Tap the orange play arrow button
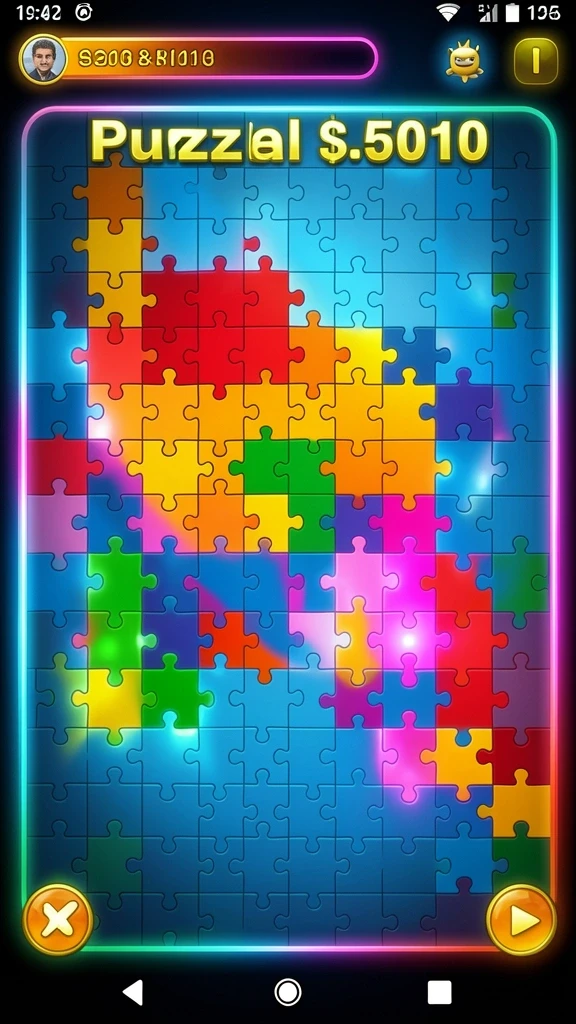Screen dimensions: 576x1024 click(521, 920)
